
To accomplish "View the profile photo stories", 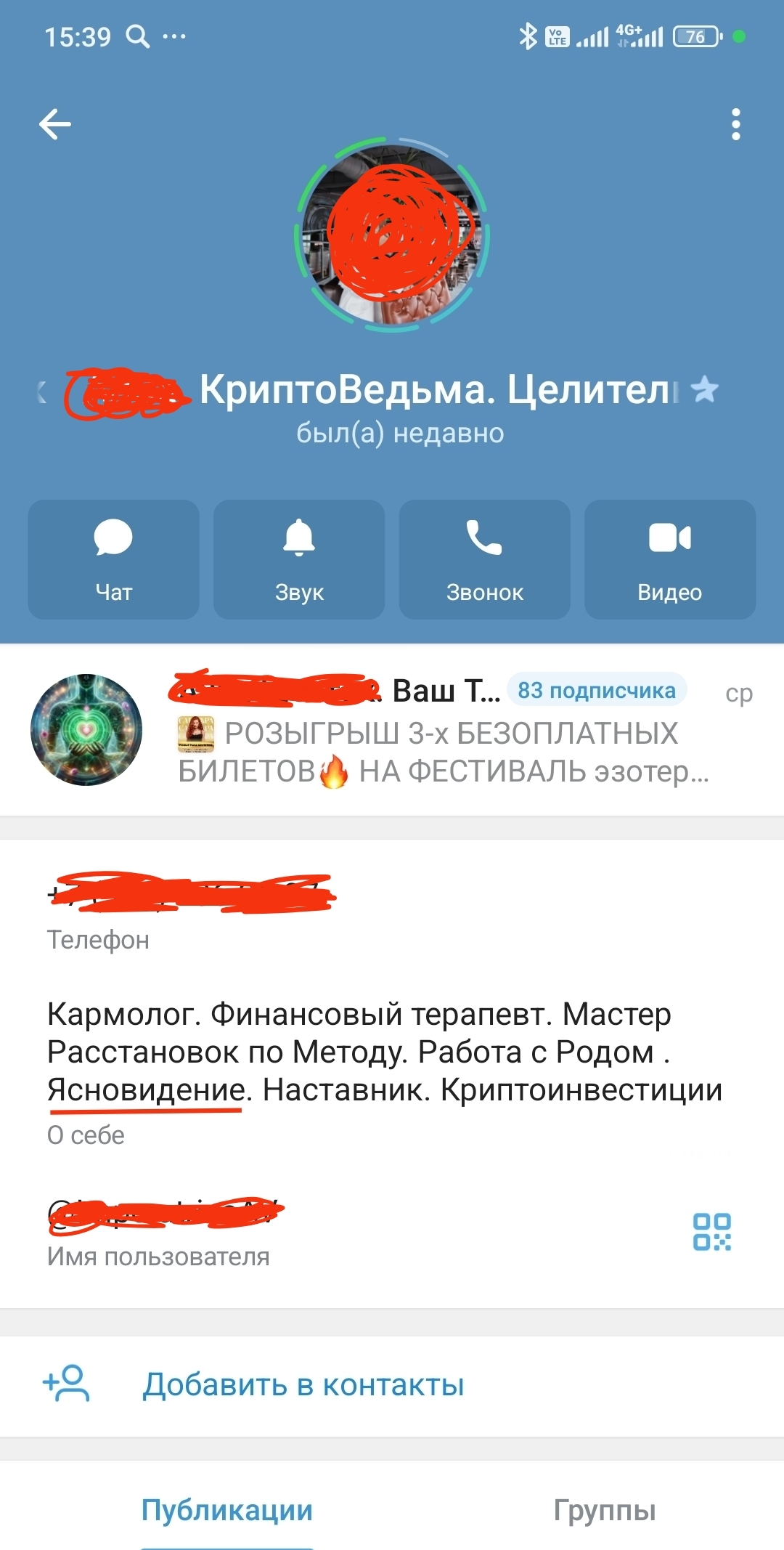I will pos(393,234).
